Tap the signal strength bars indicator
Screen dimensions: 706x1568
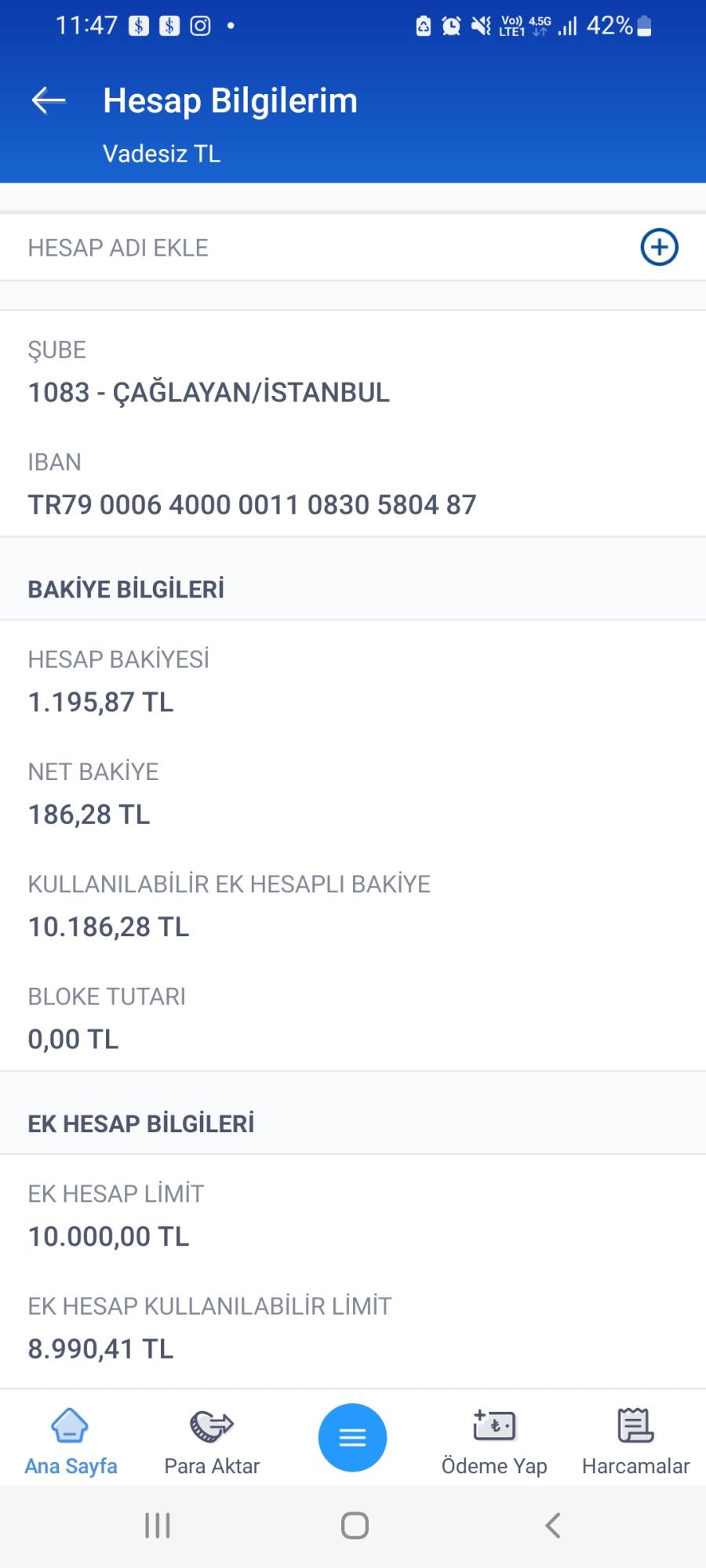pyautogui.click(x=569, y=25)
